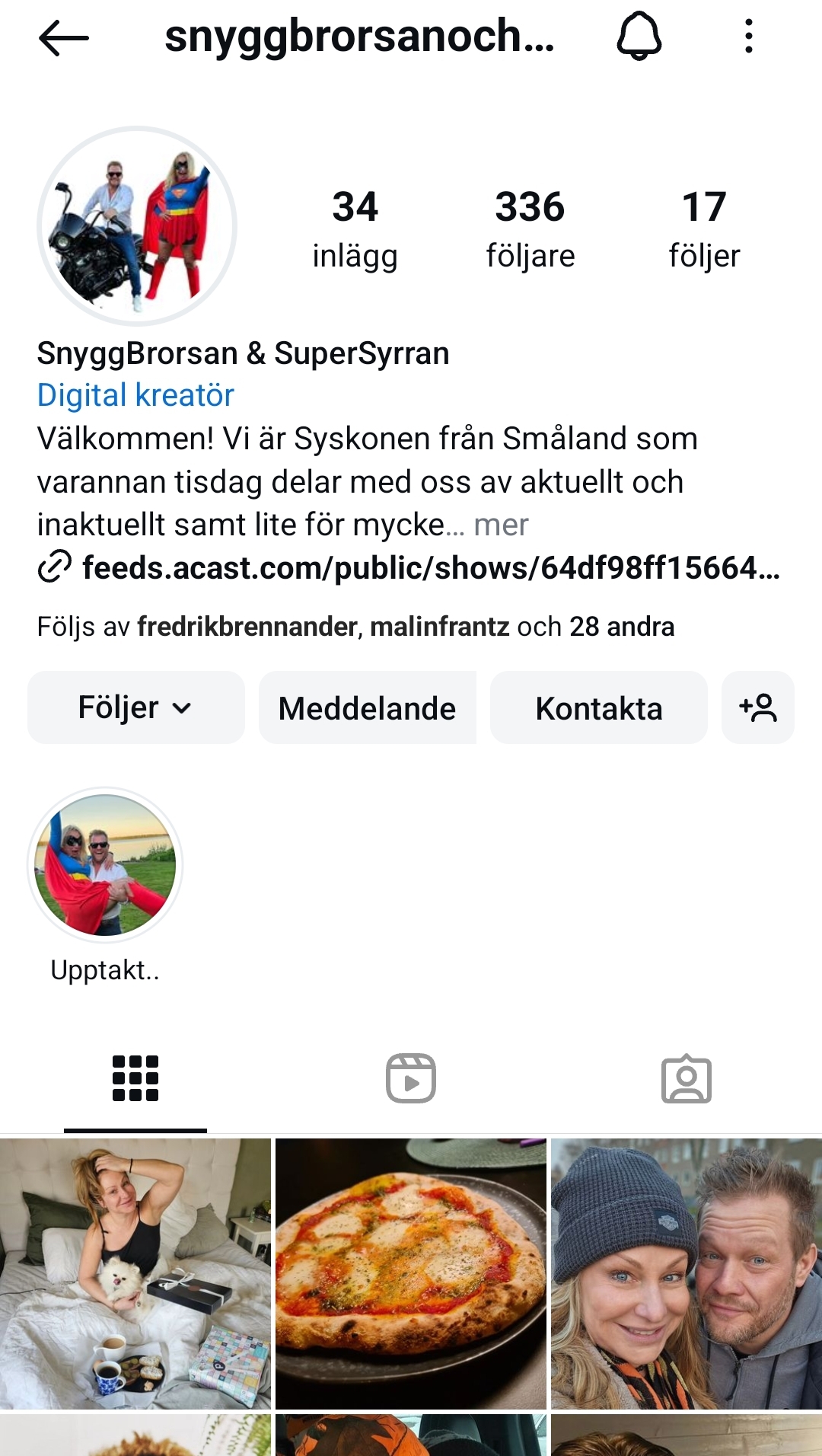
Task: Open the 17 följer list
Action: pyautogui.click(x=704, y=228)
